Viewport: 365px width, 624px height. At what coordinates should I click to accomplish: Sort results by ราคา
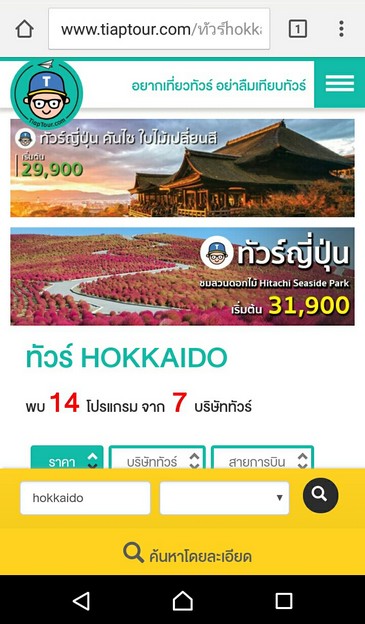(x=67, y=458)
